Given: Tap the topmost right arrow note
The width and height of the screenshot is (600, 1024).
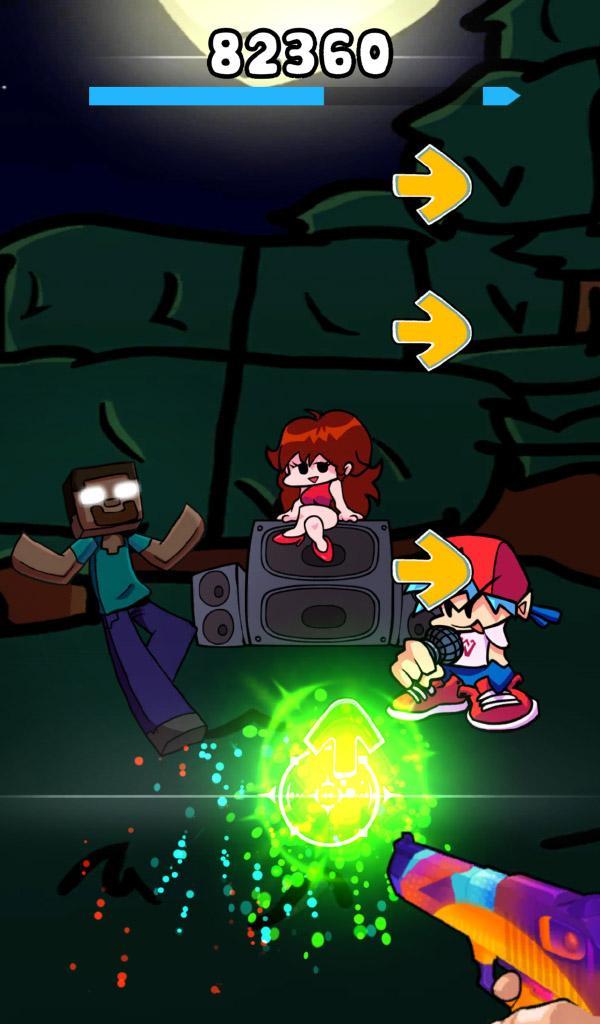Looking at the screenshot, I should pyautogui.click(x=432, y=184).
